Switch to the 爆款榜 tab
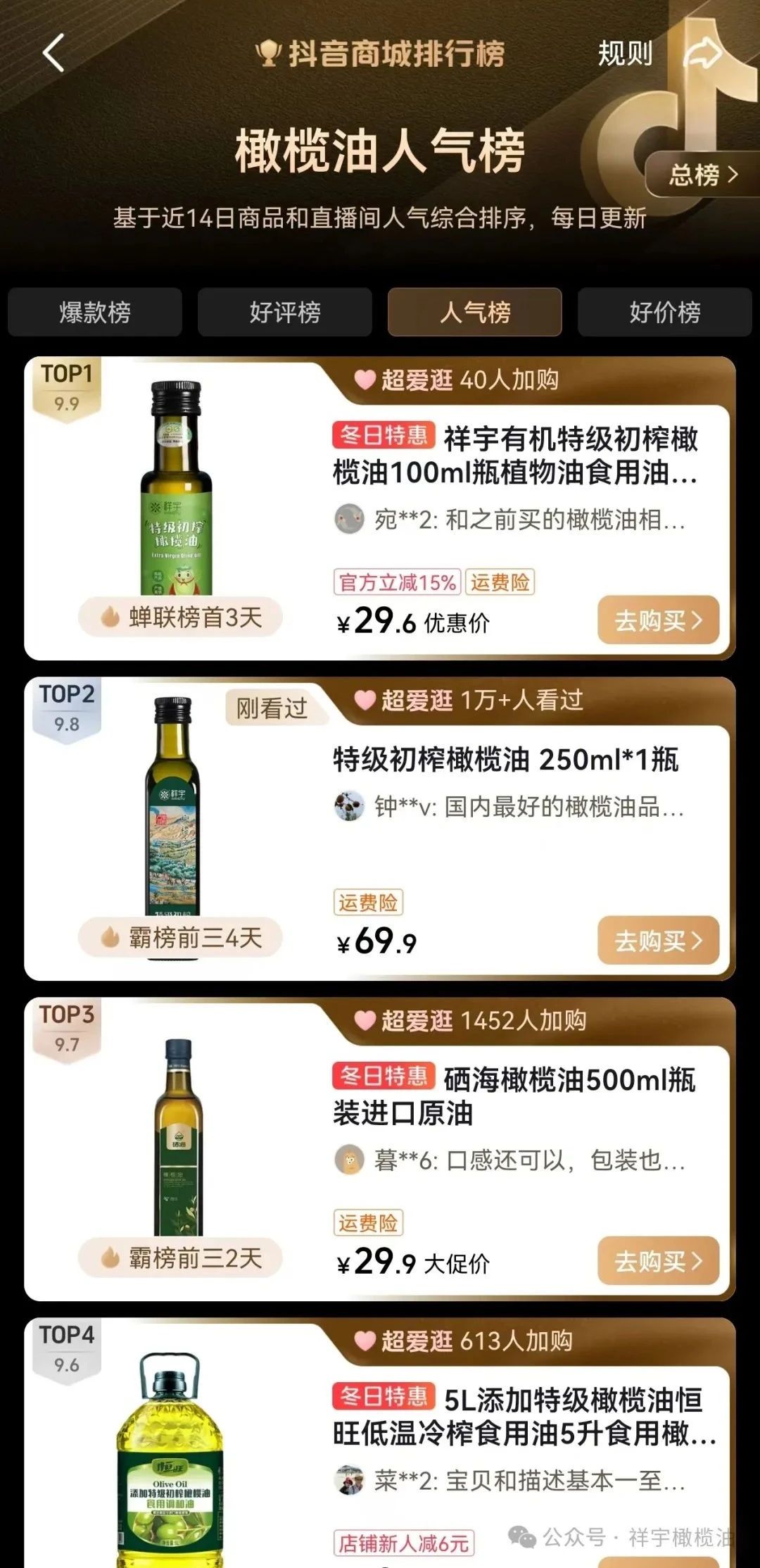760x1568 pixels. [x=95, y=312]
